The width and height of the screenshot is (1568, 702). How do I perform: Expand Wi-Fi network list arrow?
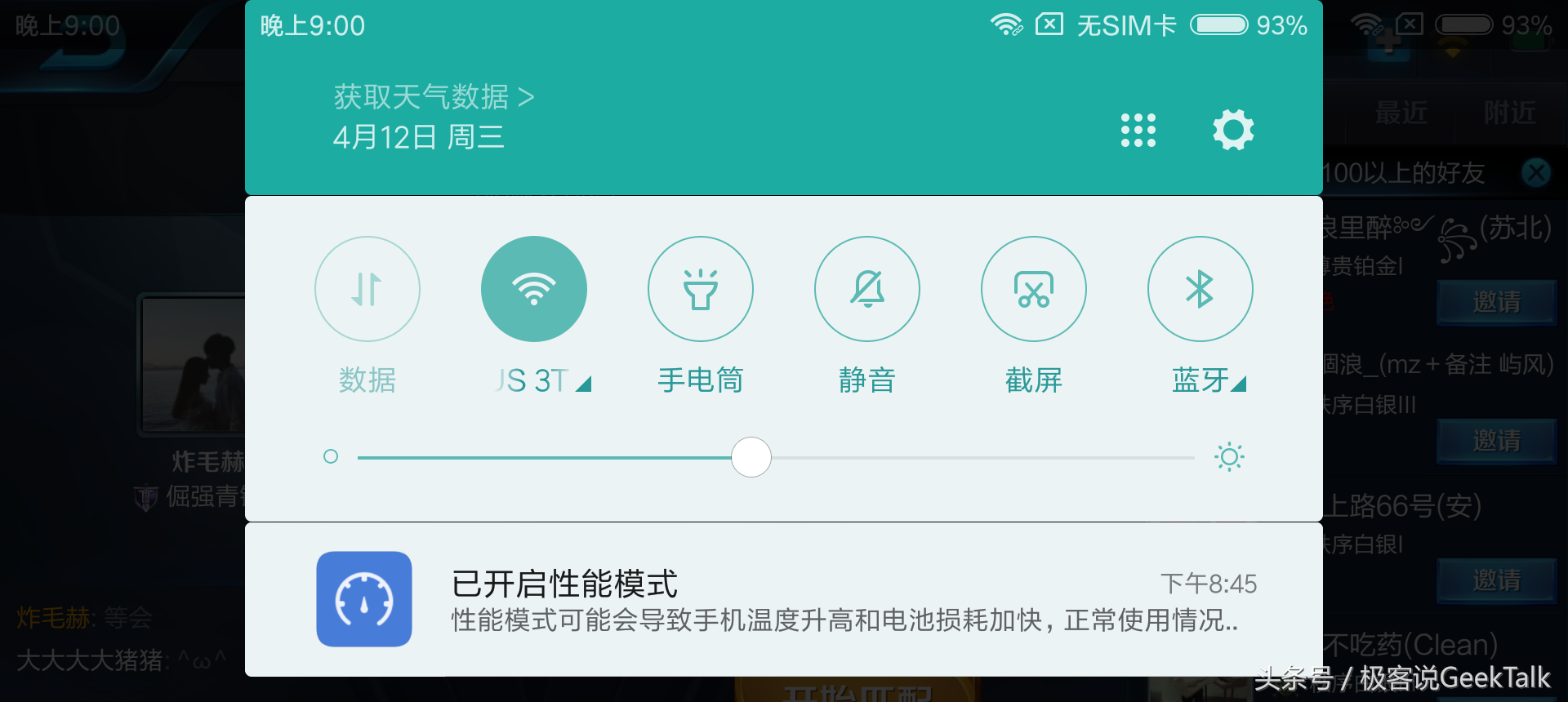click(x=584, y=384)
